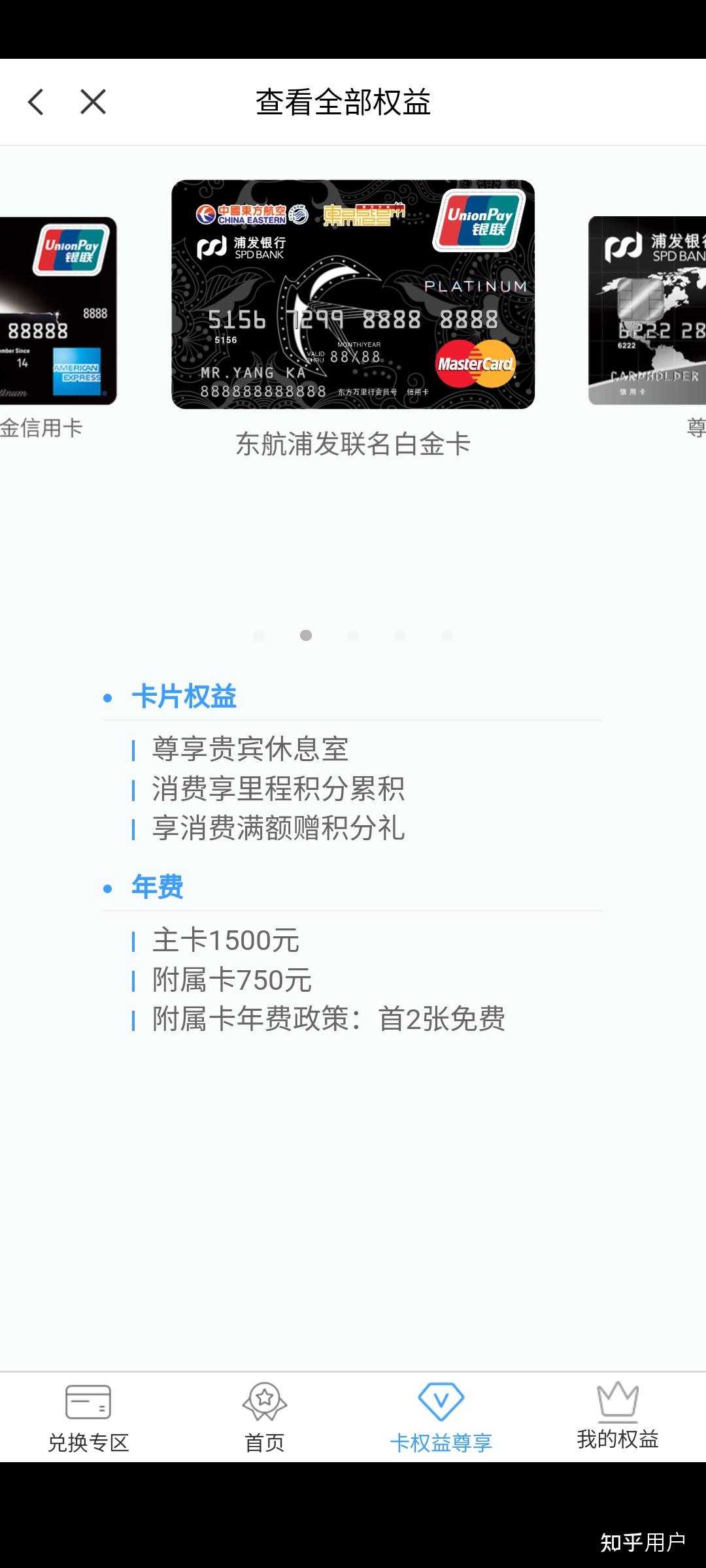
Task: Open the 卡权益尊享 tab
Action: [441, 1417]
